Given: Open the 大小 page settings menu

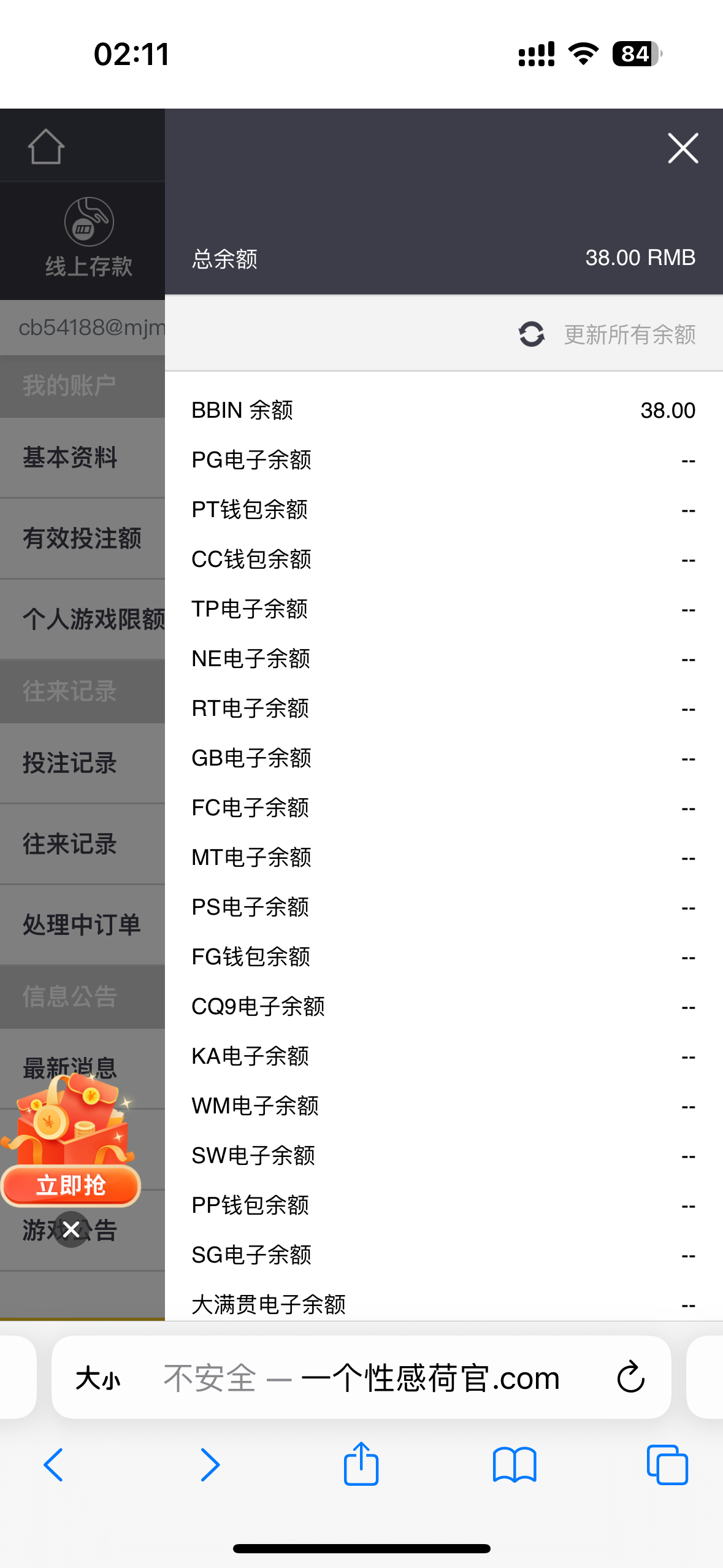Looking at the screenshot, I should tap(98, 1379).
